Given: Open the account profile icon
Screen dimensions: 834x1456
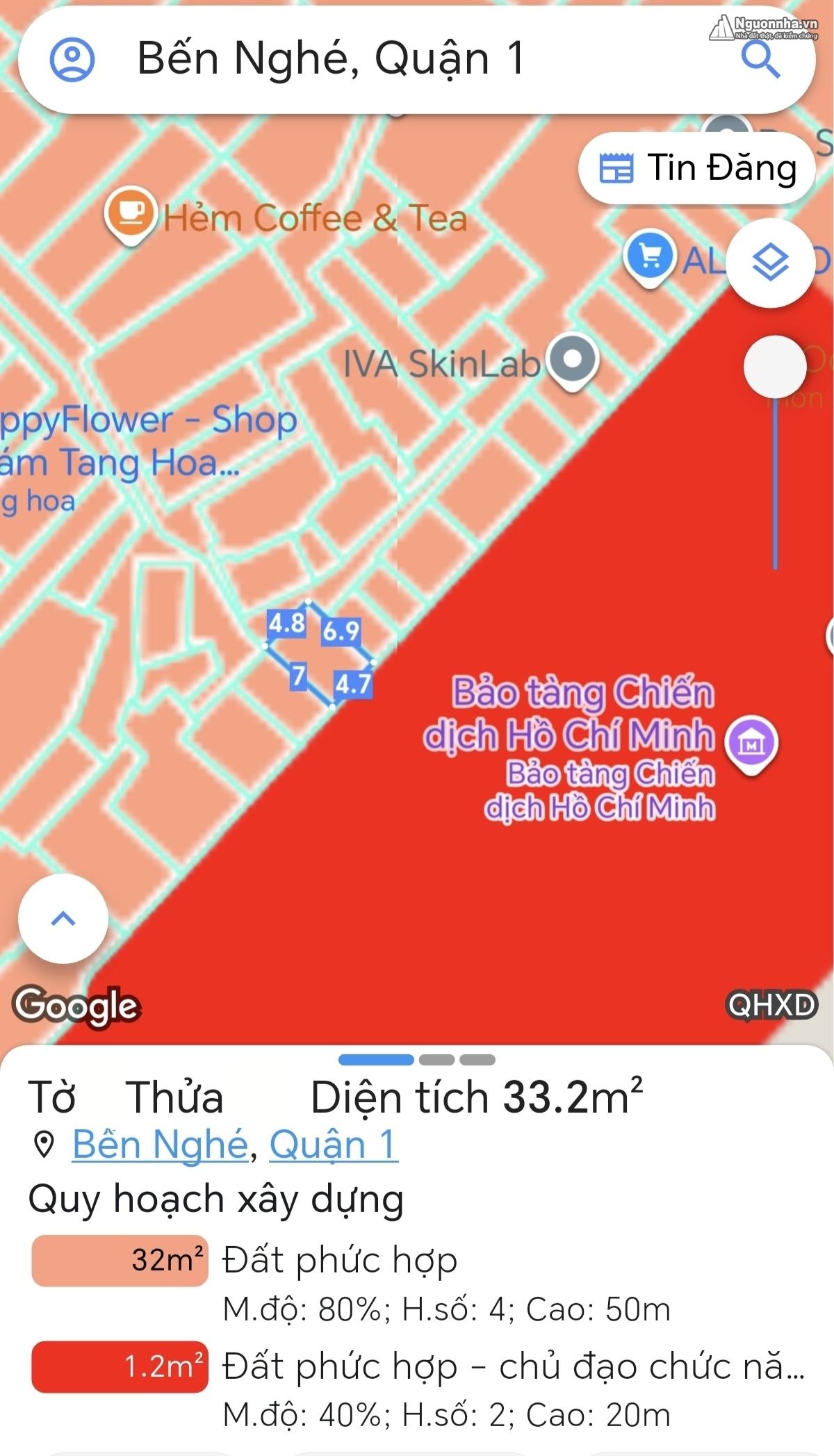Looking at the screenshot, I should (72, 59).
